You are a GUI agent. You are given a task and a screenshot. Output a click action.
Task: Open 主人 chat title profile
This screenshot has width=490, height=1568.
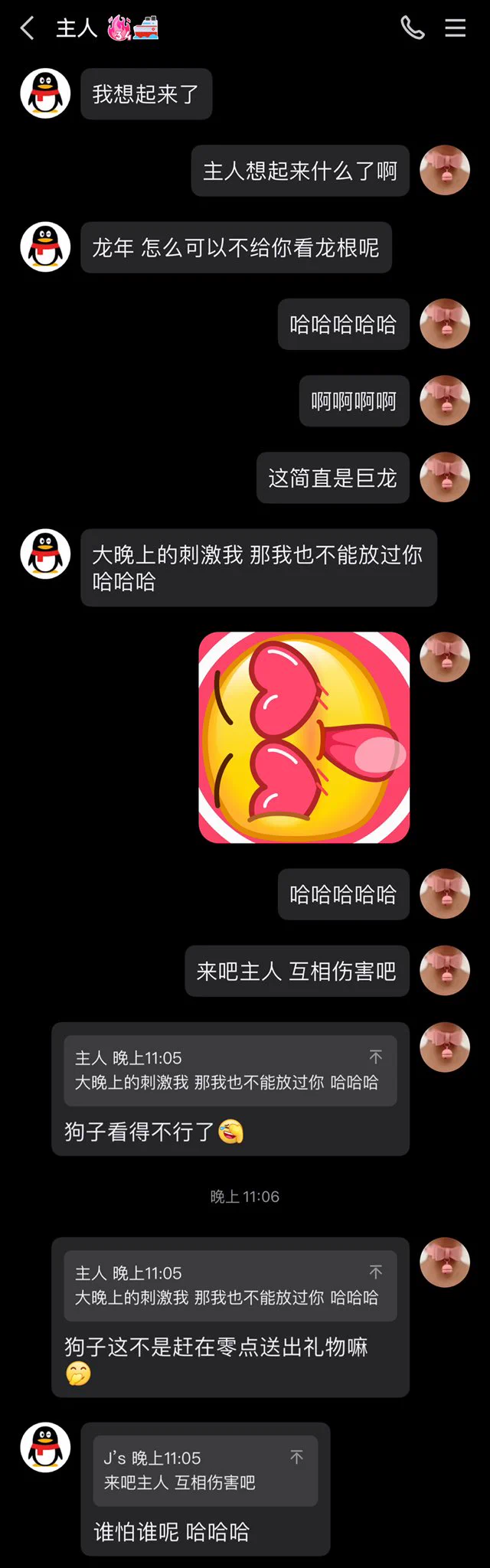click(x=77, y=29)
